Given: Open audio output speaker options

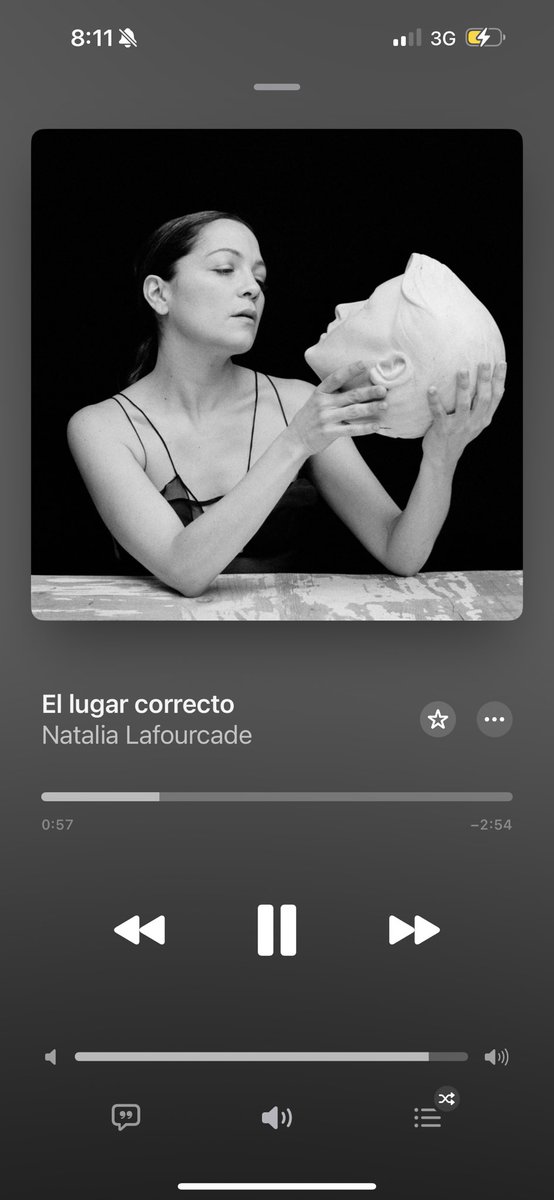Looking at the screenshot, I should click(x=277, y=1117).
